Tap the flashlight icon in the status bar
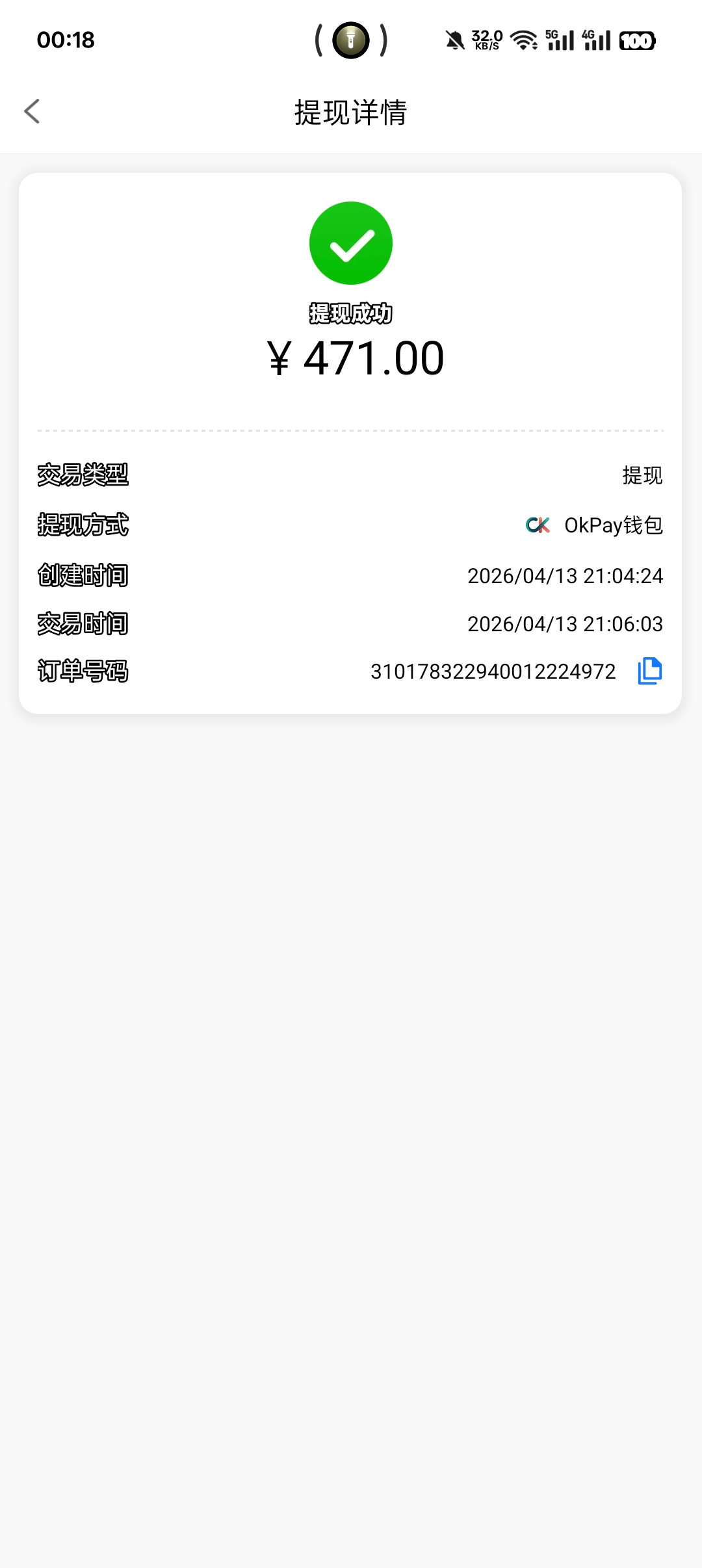 click(x=351, y=40)
